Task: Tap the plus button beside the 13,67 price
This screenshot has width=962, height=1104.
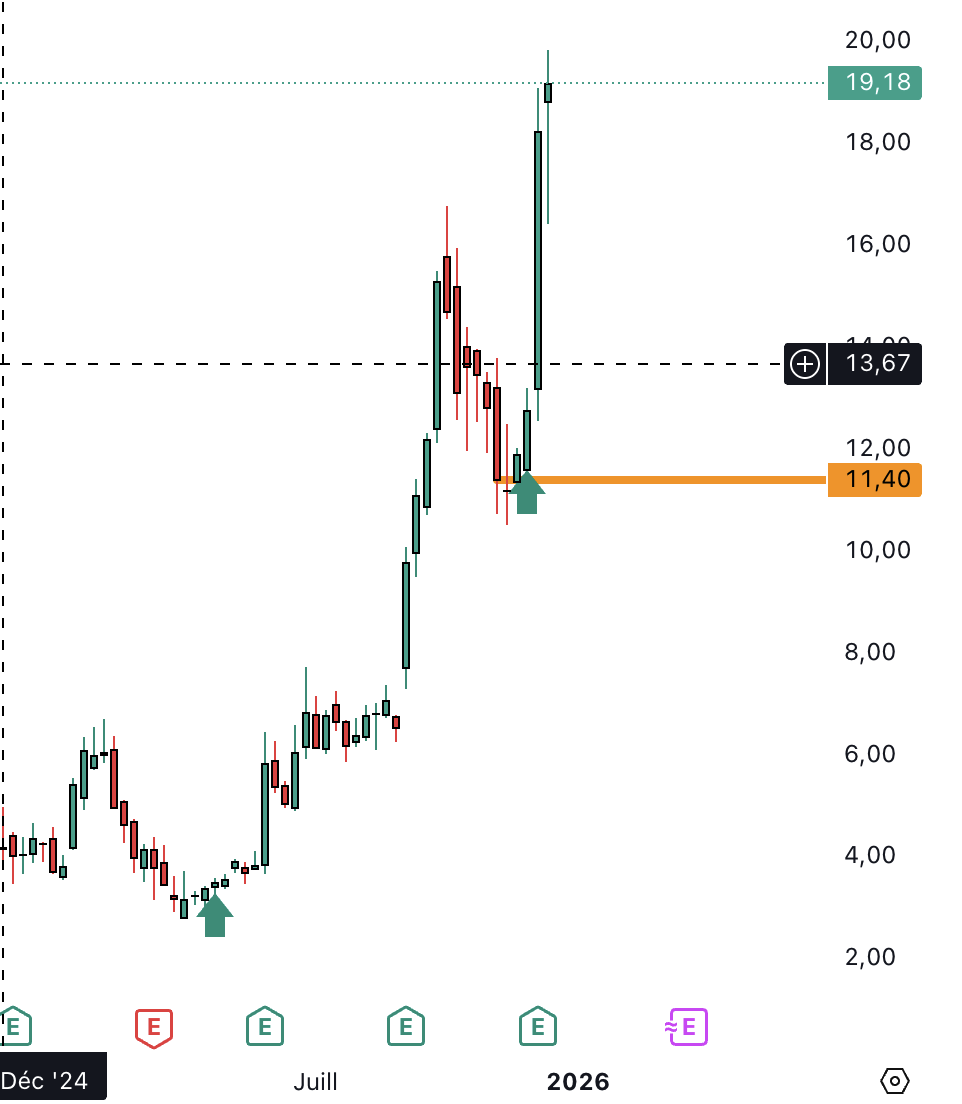Action: [x=805, y=364]
